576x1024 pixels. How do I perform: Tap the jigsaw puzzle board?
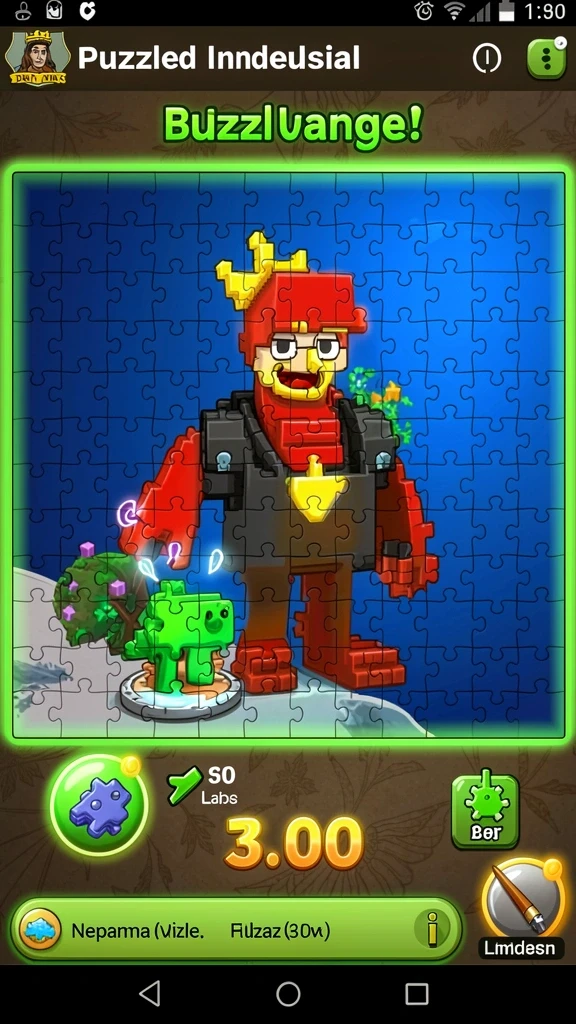point(288,455)
